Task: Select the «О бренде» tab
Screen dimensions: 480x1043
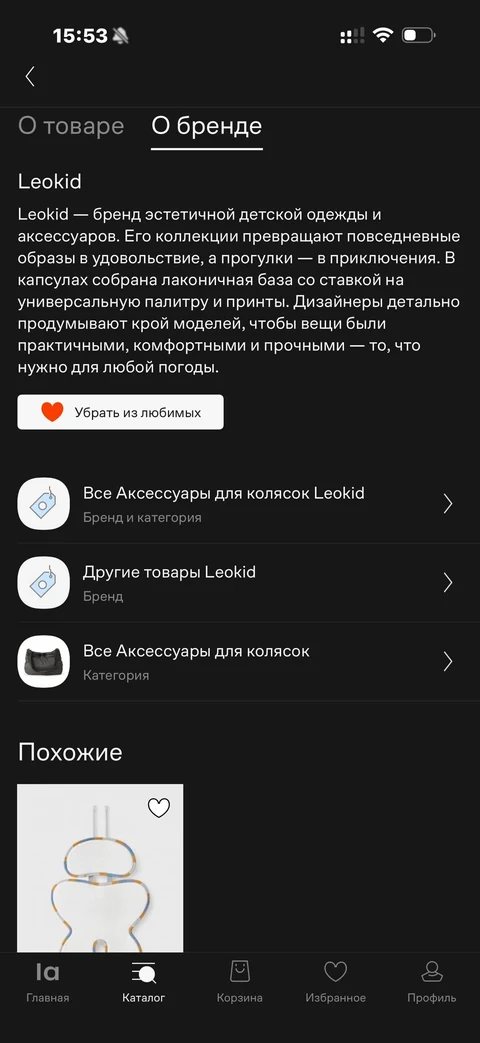Action: (207, 126)
